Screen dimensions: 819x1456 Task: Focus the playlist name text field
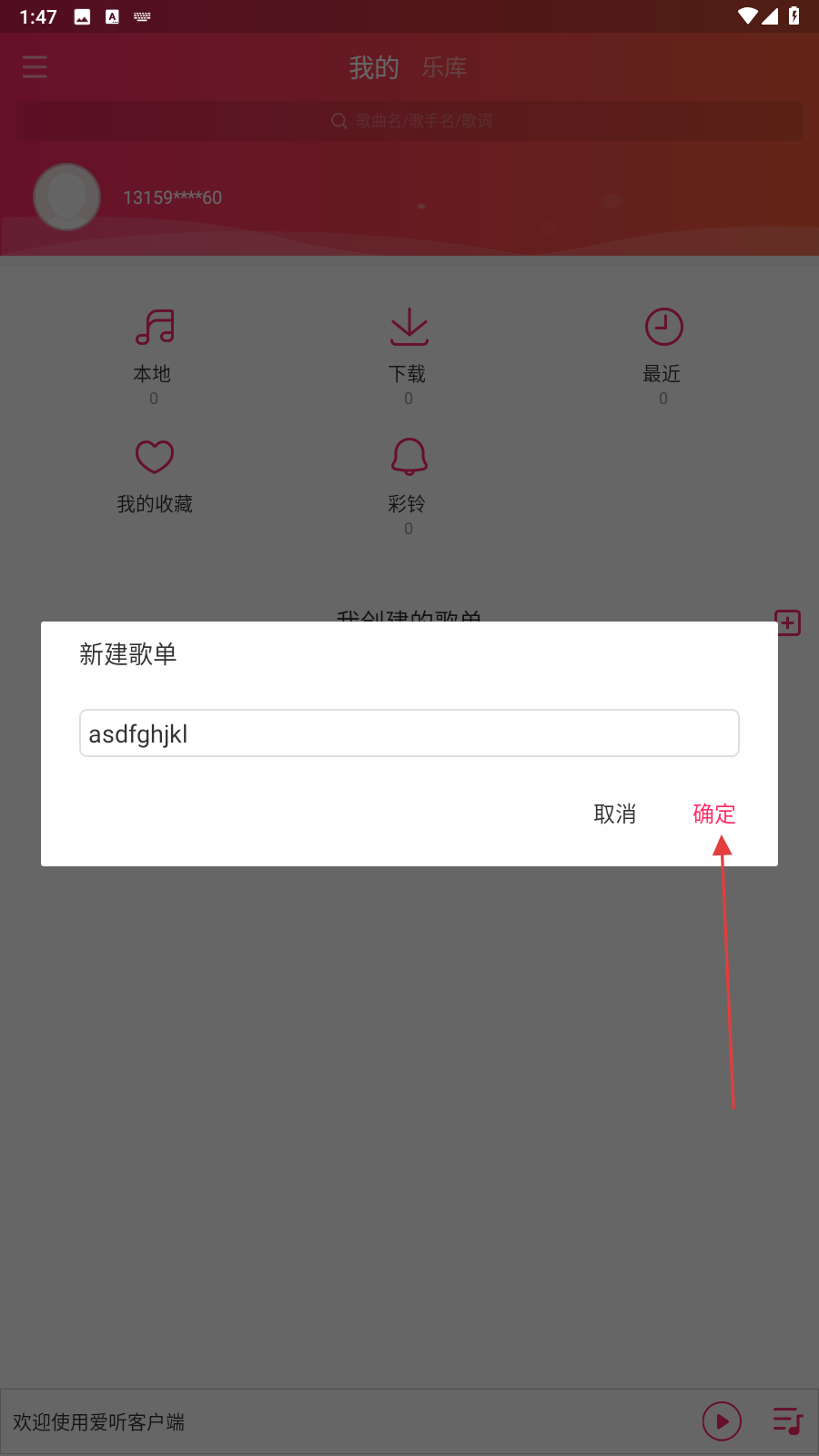(409, 733)
